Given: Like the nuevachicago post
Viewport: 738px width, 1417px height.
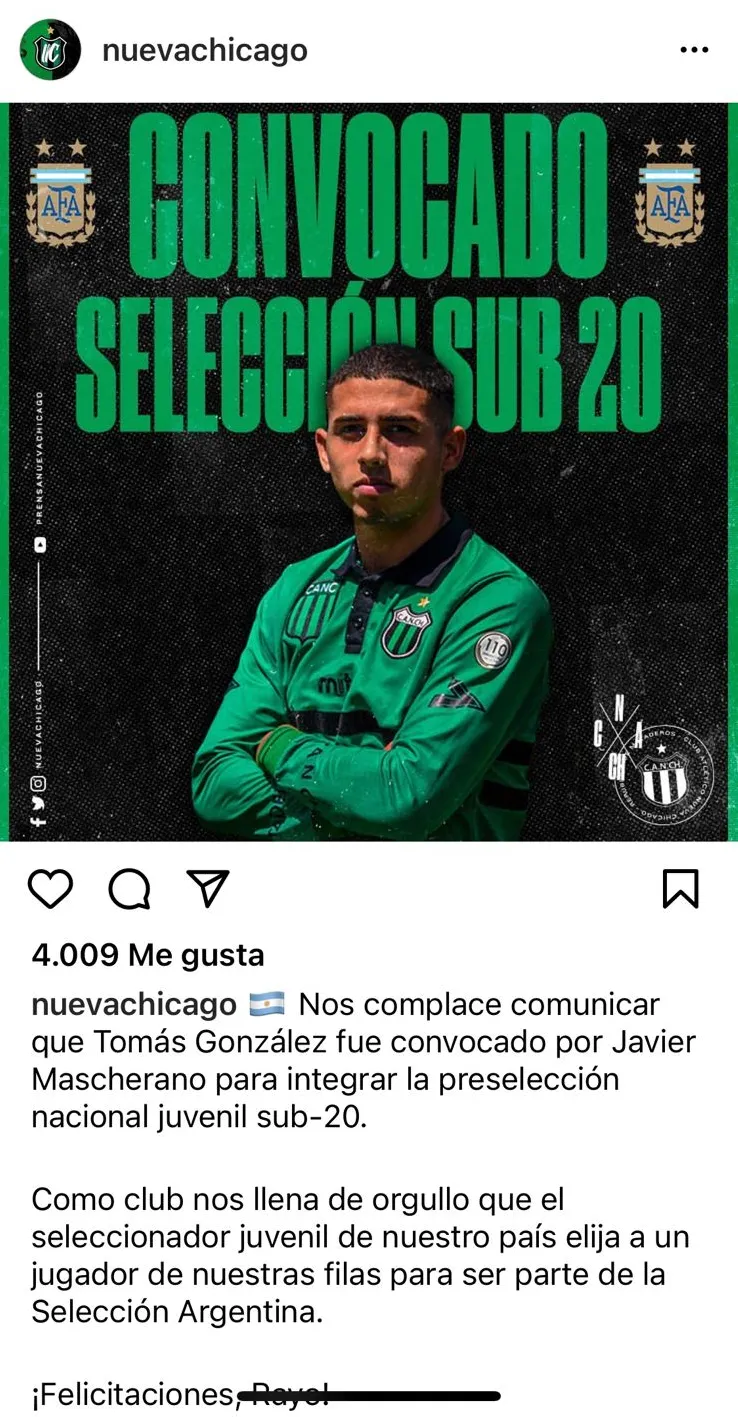Looking at the screenshot, I should coord(50,888).
